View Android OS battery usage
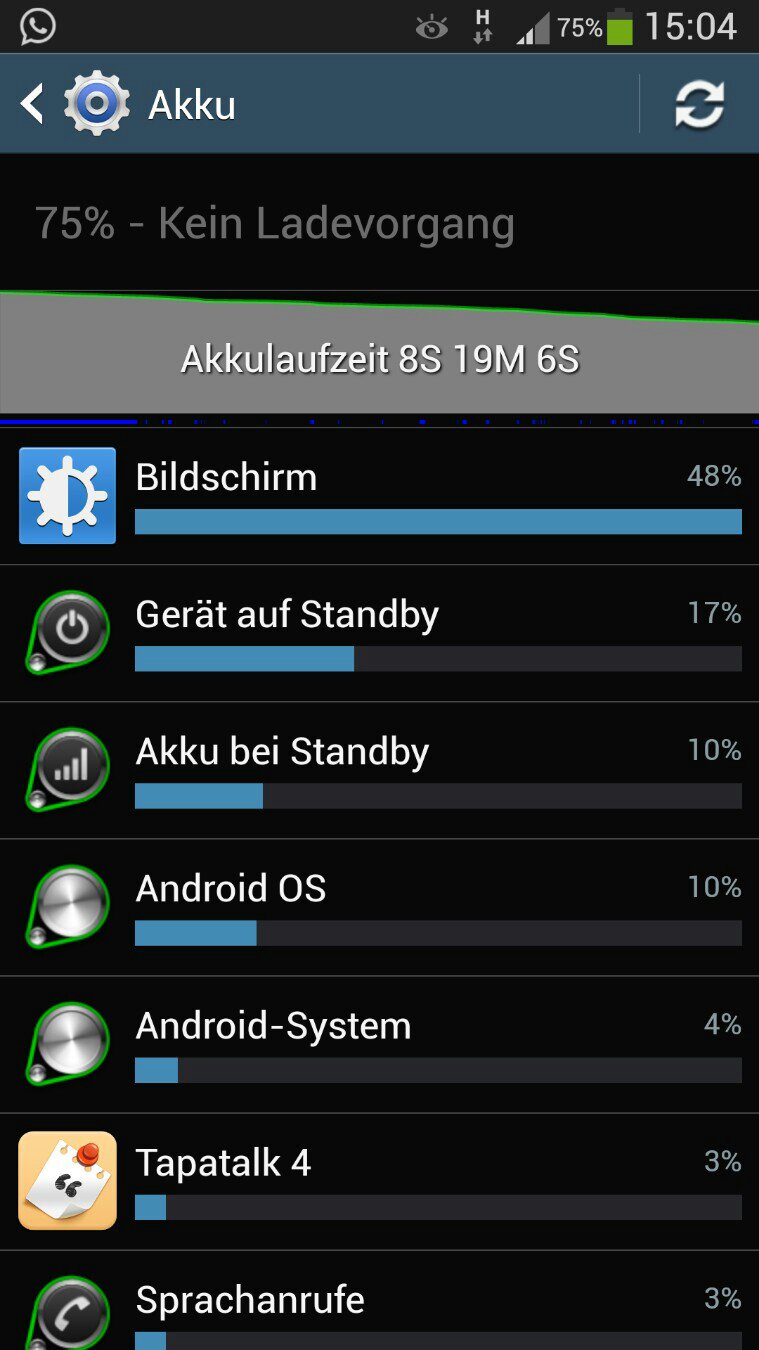The image size is (759, 1350). (379, 907)
